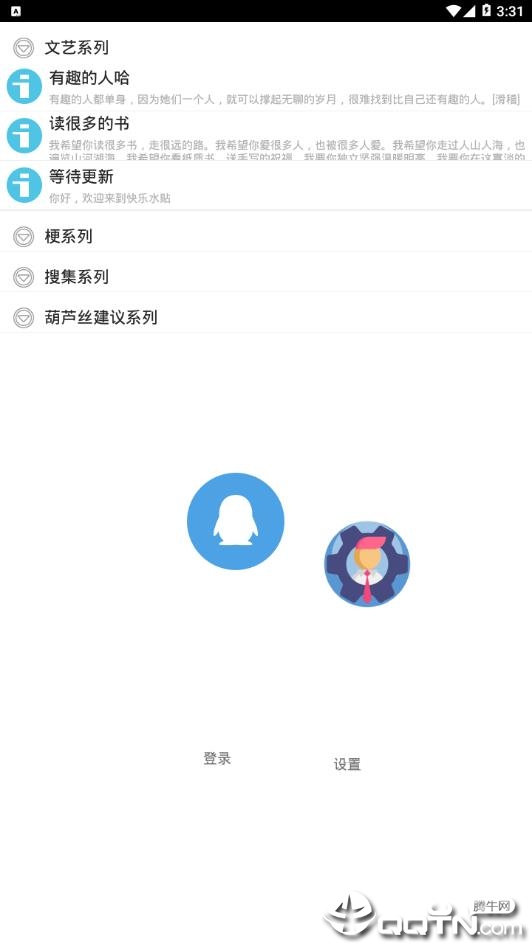Open the post 读很多的书
This screenshot has height=944, width=532.
tap(266, 135)
